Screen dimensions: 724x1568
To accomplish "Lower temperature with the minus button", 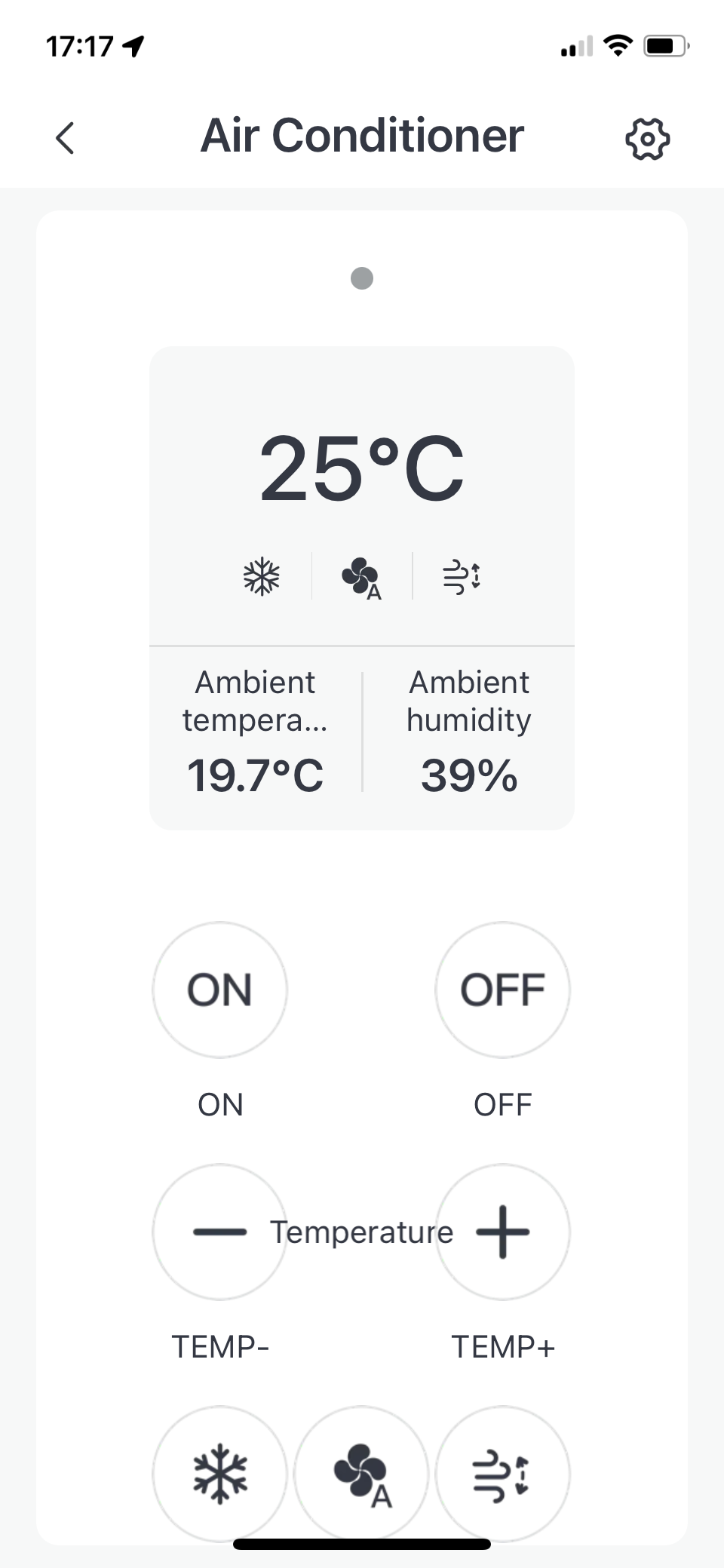I will point(219,1232).
